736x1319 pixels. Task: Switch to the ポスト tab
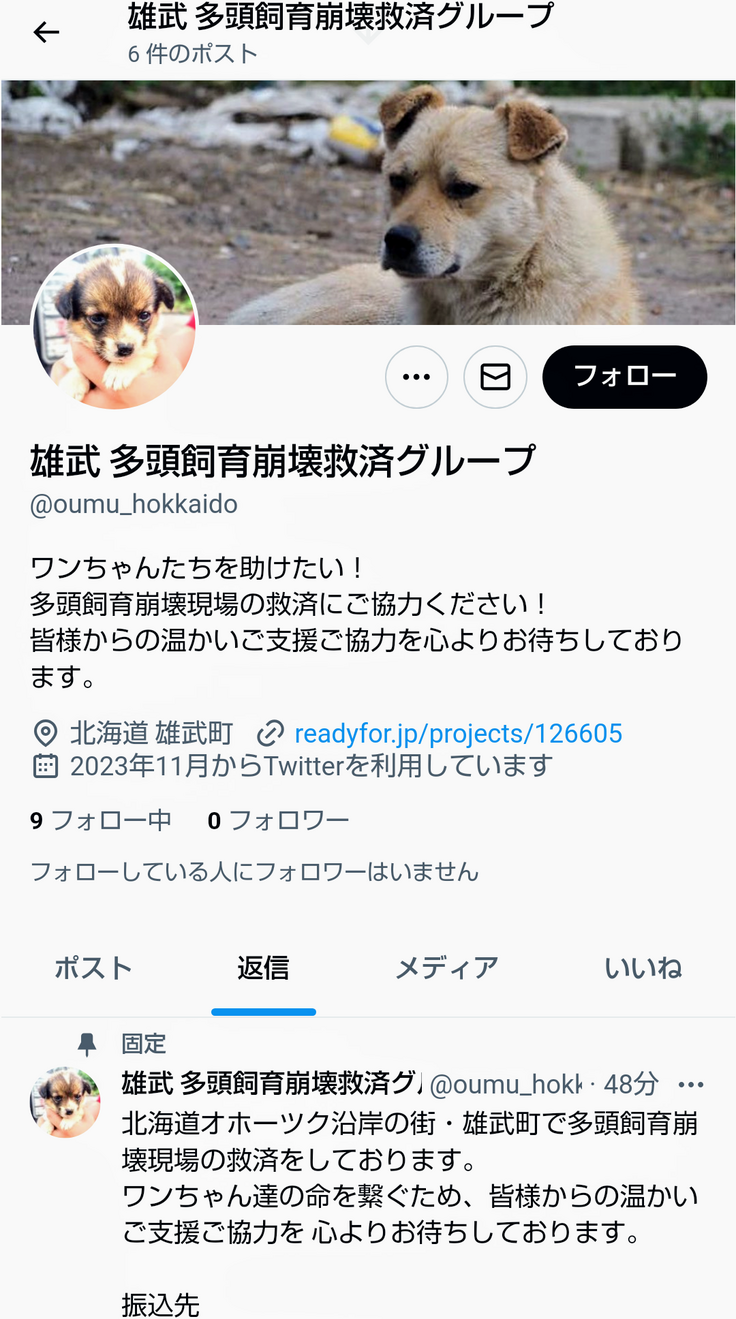click(93, 968)
